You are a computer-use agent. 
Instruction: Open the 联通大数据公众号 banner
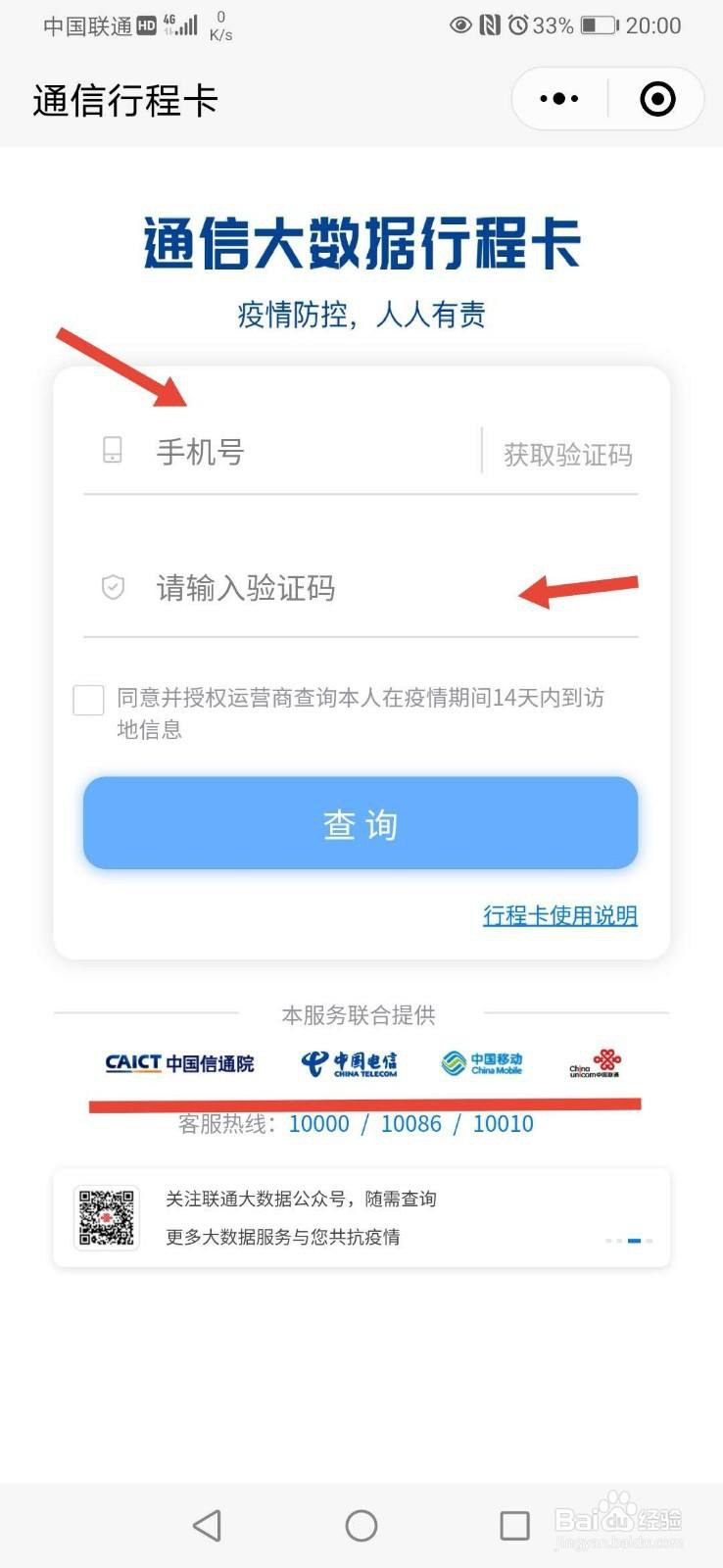(x=361, y=1218)
